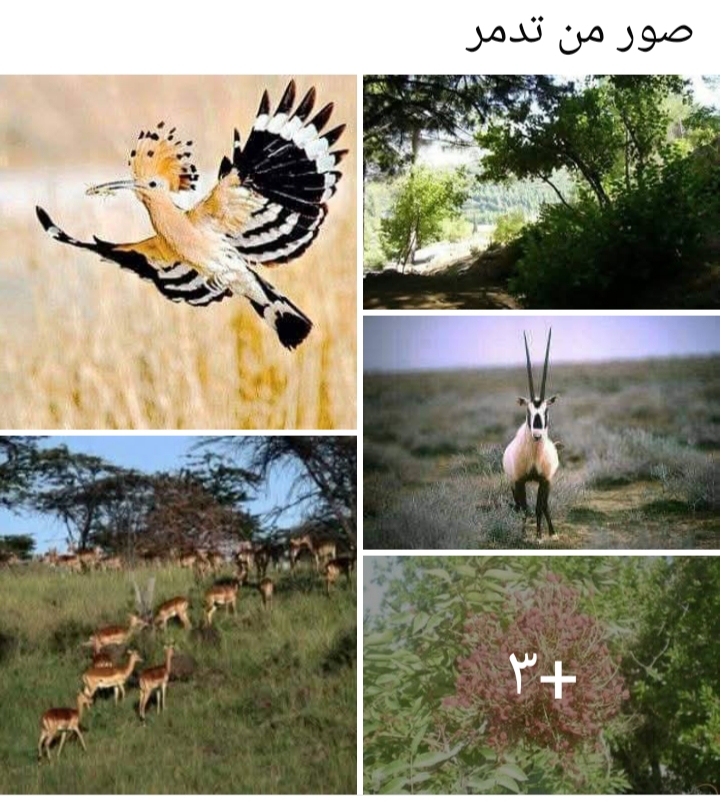Open the flying hoopoe bird photo
This screenshot has height=802, width=720.
pos(178,252)
